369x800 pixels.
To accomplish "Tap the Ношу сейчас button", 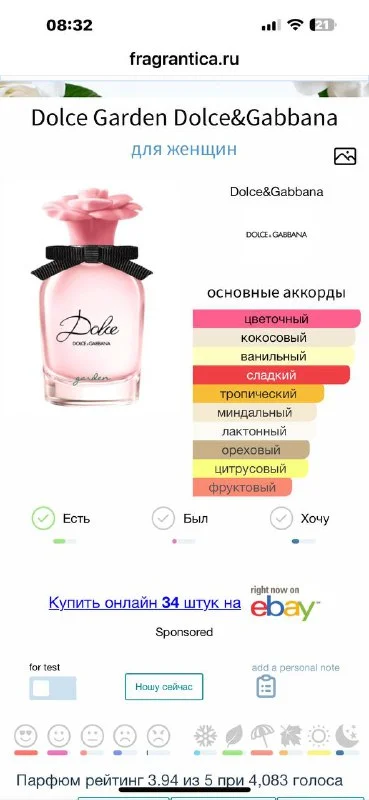I will click(x=164, y=687).
